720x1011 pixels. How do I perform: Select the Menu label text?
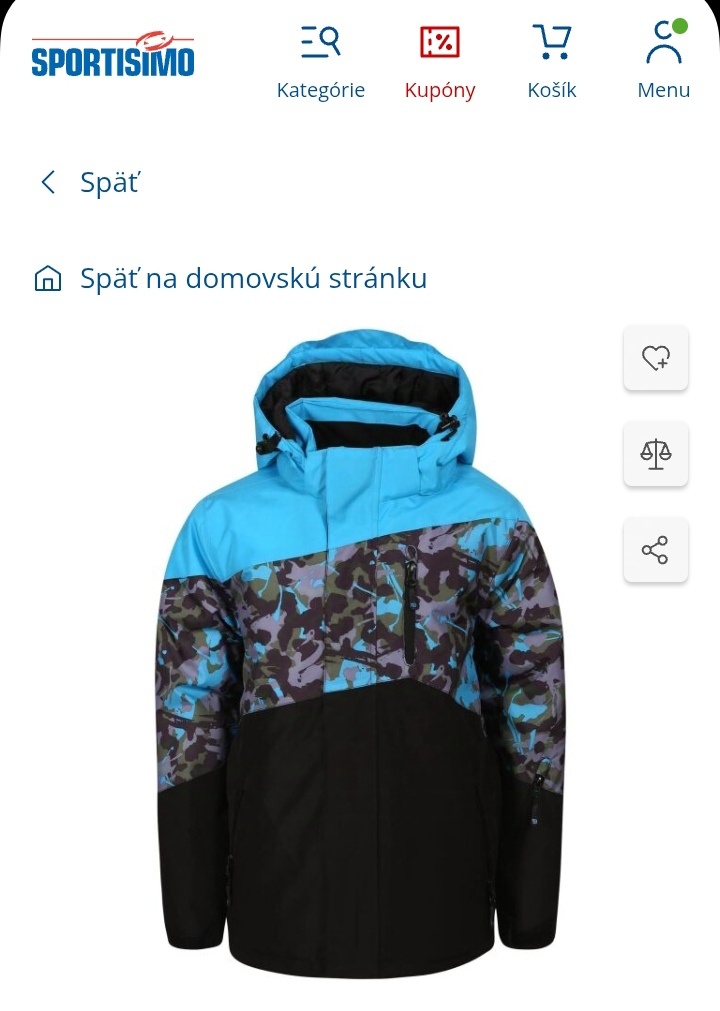tap(663, 89)
